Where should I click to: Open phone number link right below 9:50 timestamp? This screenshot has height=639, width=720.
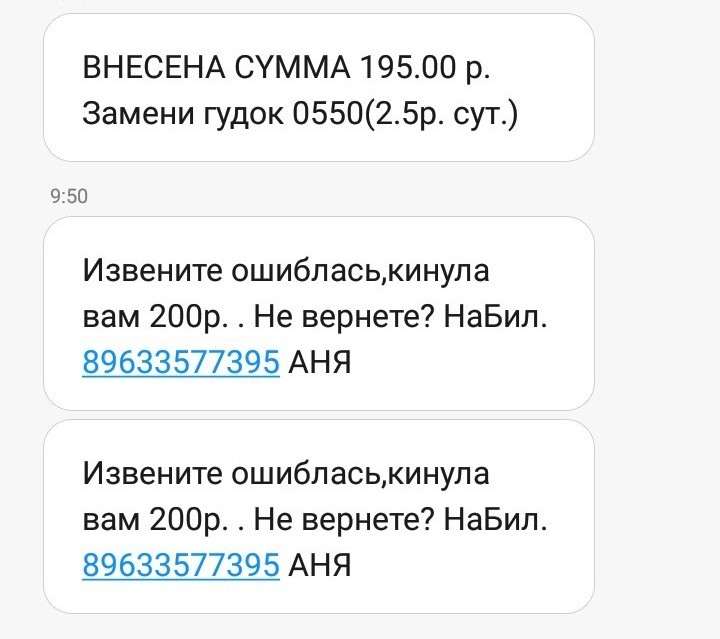[180, 363]
